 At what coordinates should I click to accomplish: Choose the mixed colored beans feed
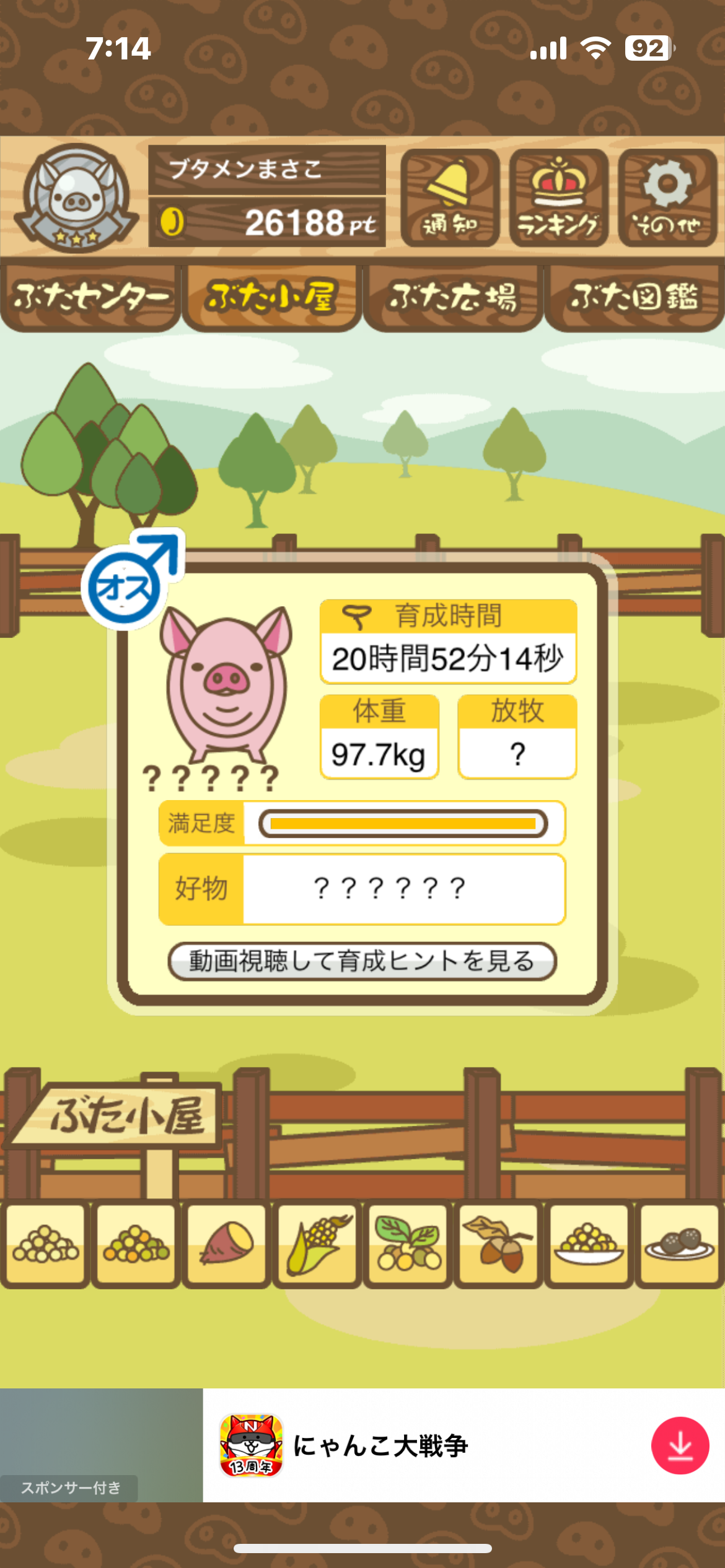click(x=136, y=1244)
